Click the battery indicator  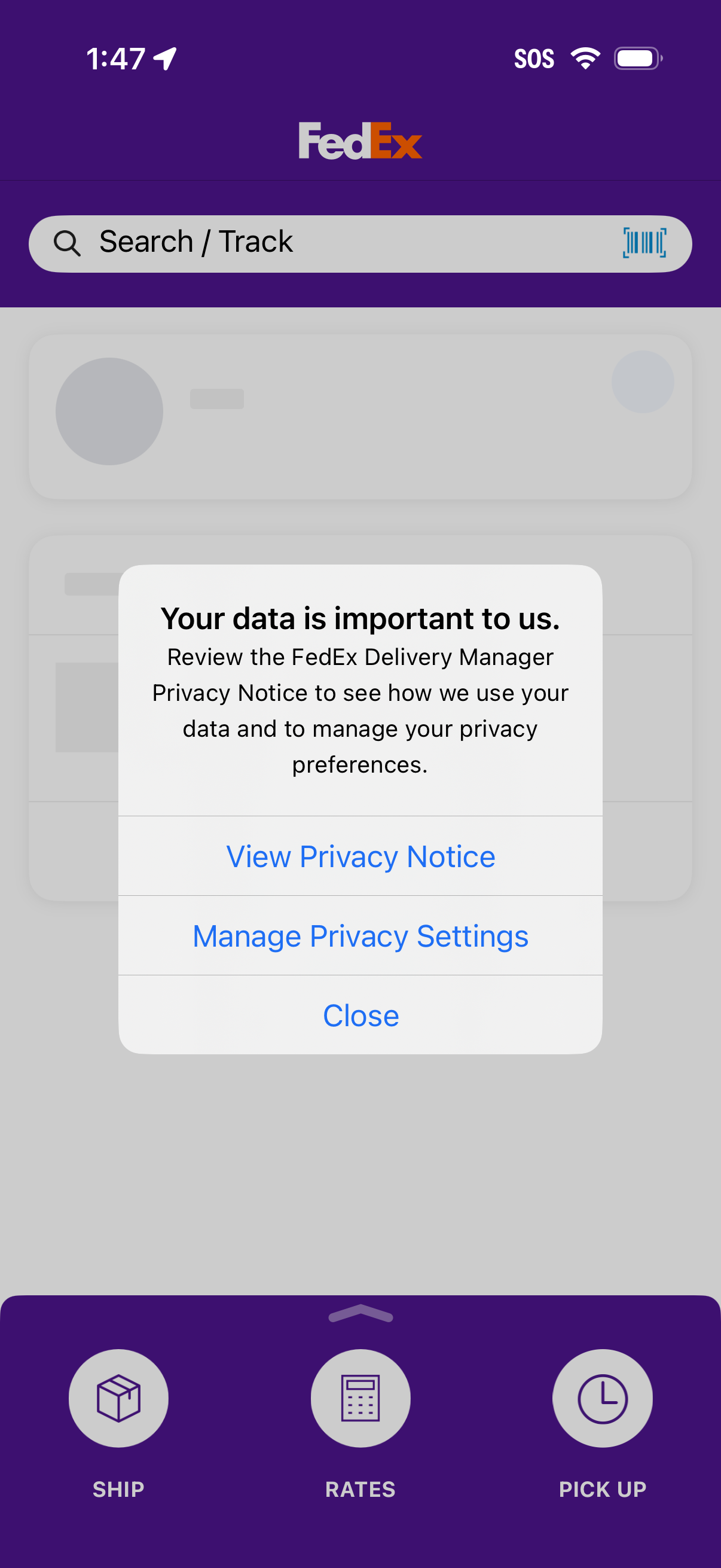click(634, 58)
